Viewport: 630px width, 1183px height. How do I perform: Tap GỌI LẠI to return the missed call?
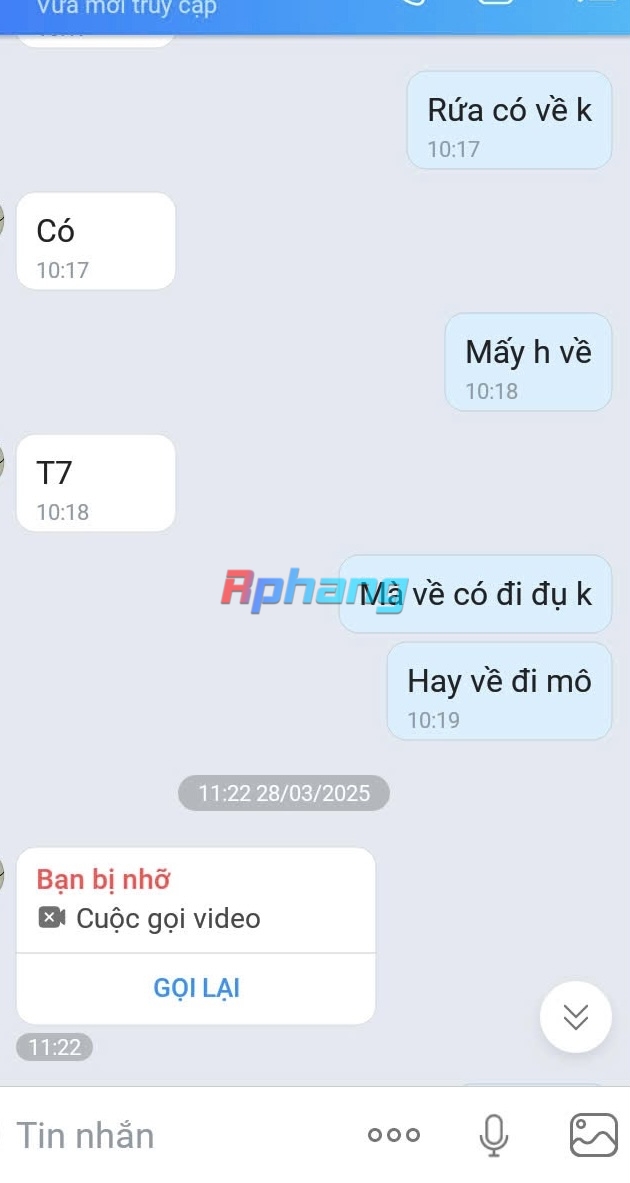pyautogui.click(x=196, y=988)
